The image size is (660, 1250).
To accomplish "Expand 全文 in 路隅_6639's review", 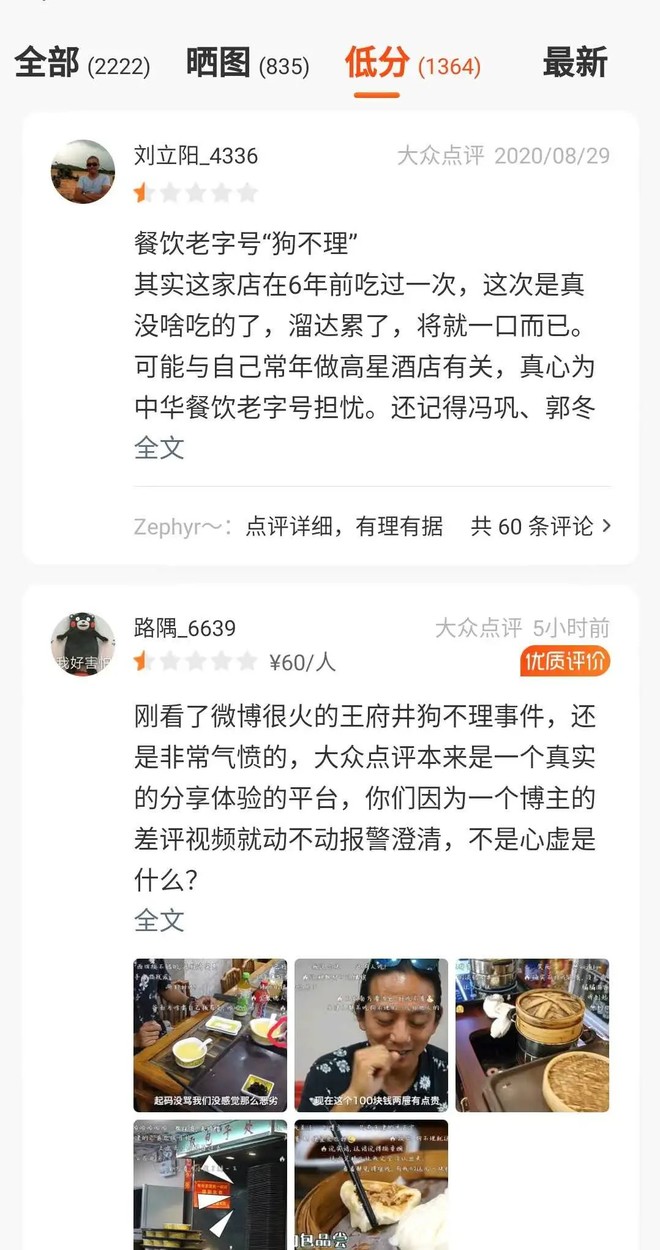I will [159, 919].
